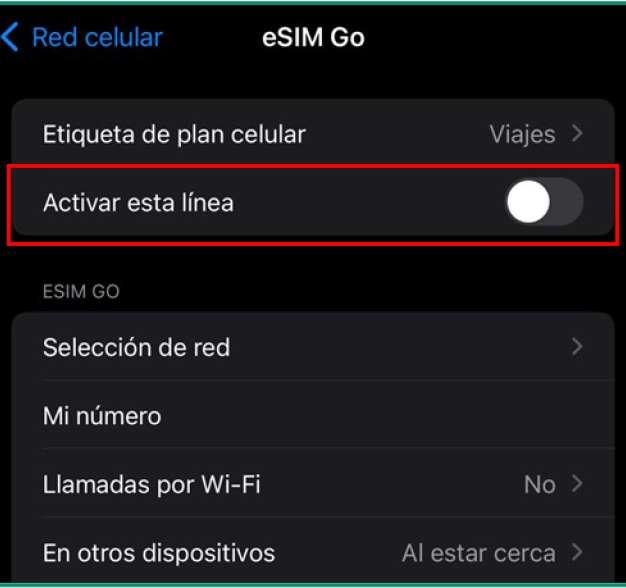This screenshot has width=626, height=588.
Task: Open En otros dispositivos
Action: pos(312,552)
